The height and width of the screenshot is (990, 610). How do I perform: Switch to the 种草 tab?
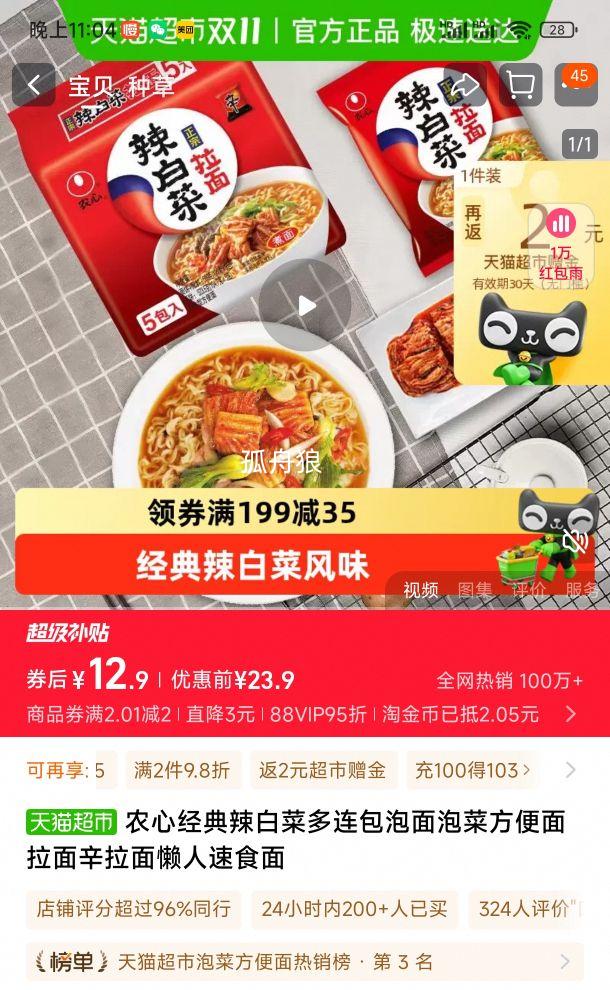[151, 86]
